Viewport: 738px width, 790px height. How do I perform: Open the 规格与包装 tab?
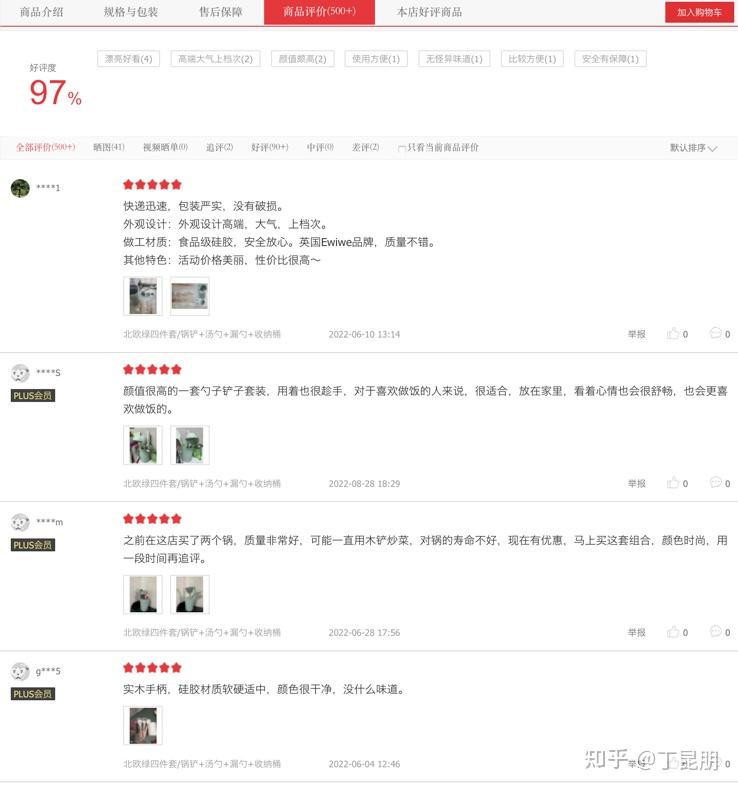[131, 12]
